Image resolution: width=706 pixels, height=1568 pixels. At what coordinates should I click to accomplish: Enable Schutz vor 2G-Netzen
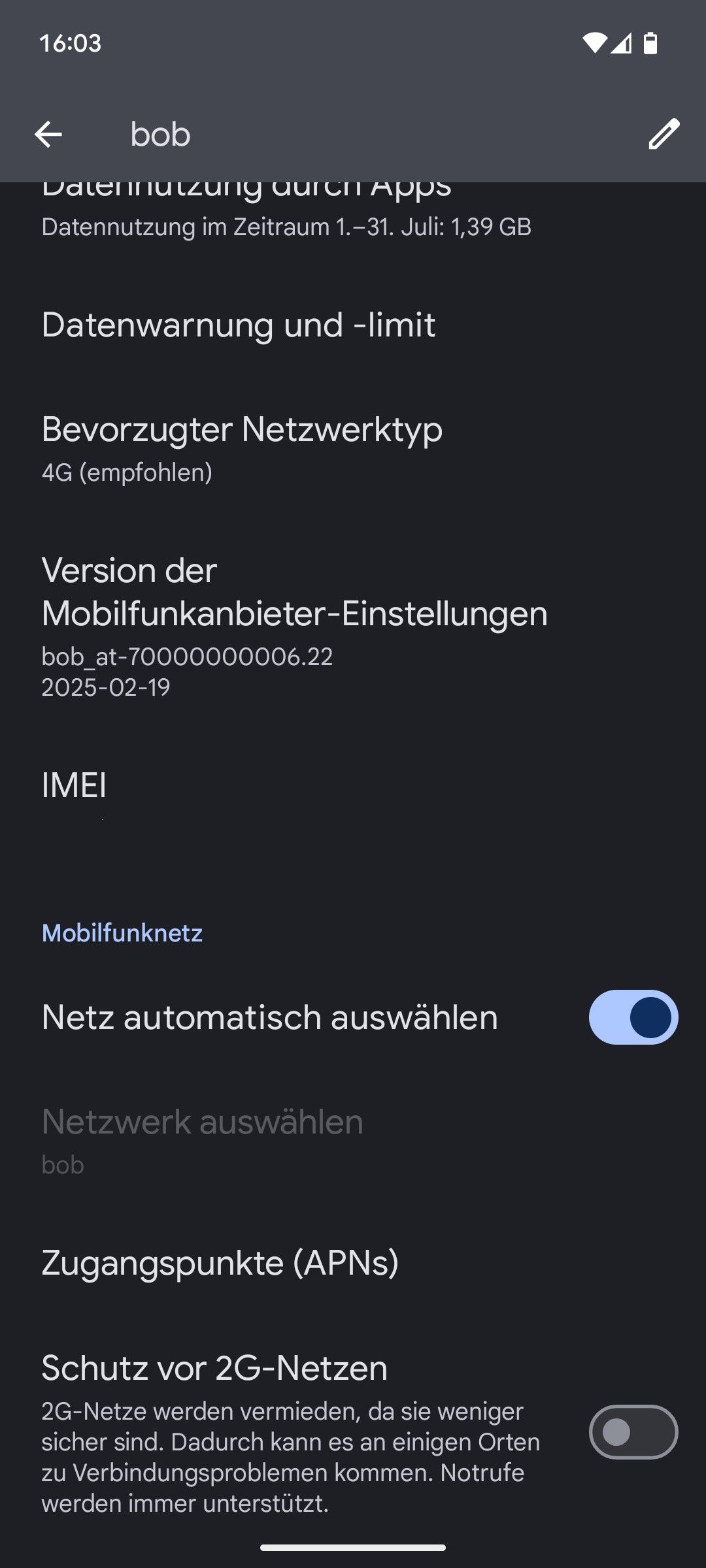click(633, 1432)
